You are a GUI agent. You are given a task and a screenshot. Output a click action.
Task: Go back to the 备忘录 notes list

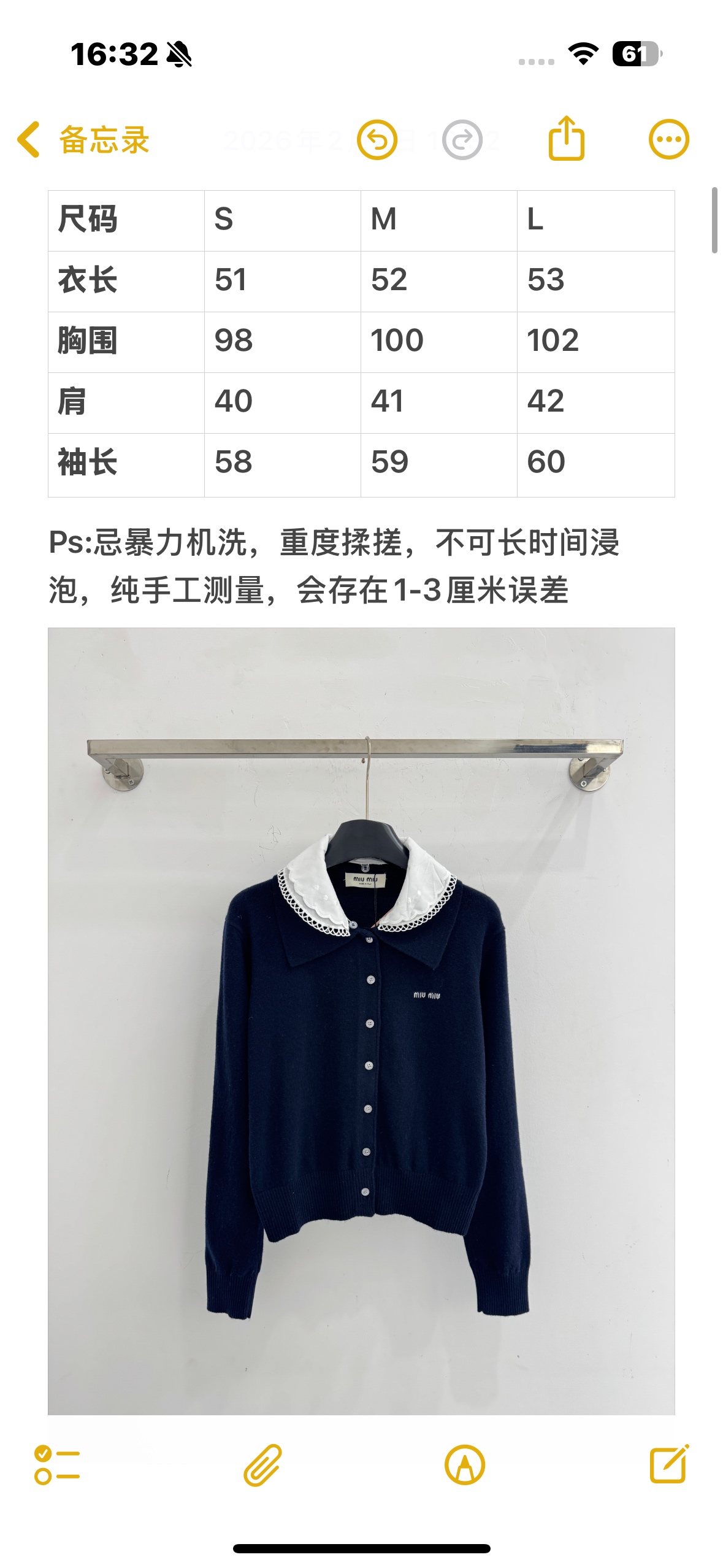[x=84, y=140]
